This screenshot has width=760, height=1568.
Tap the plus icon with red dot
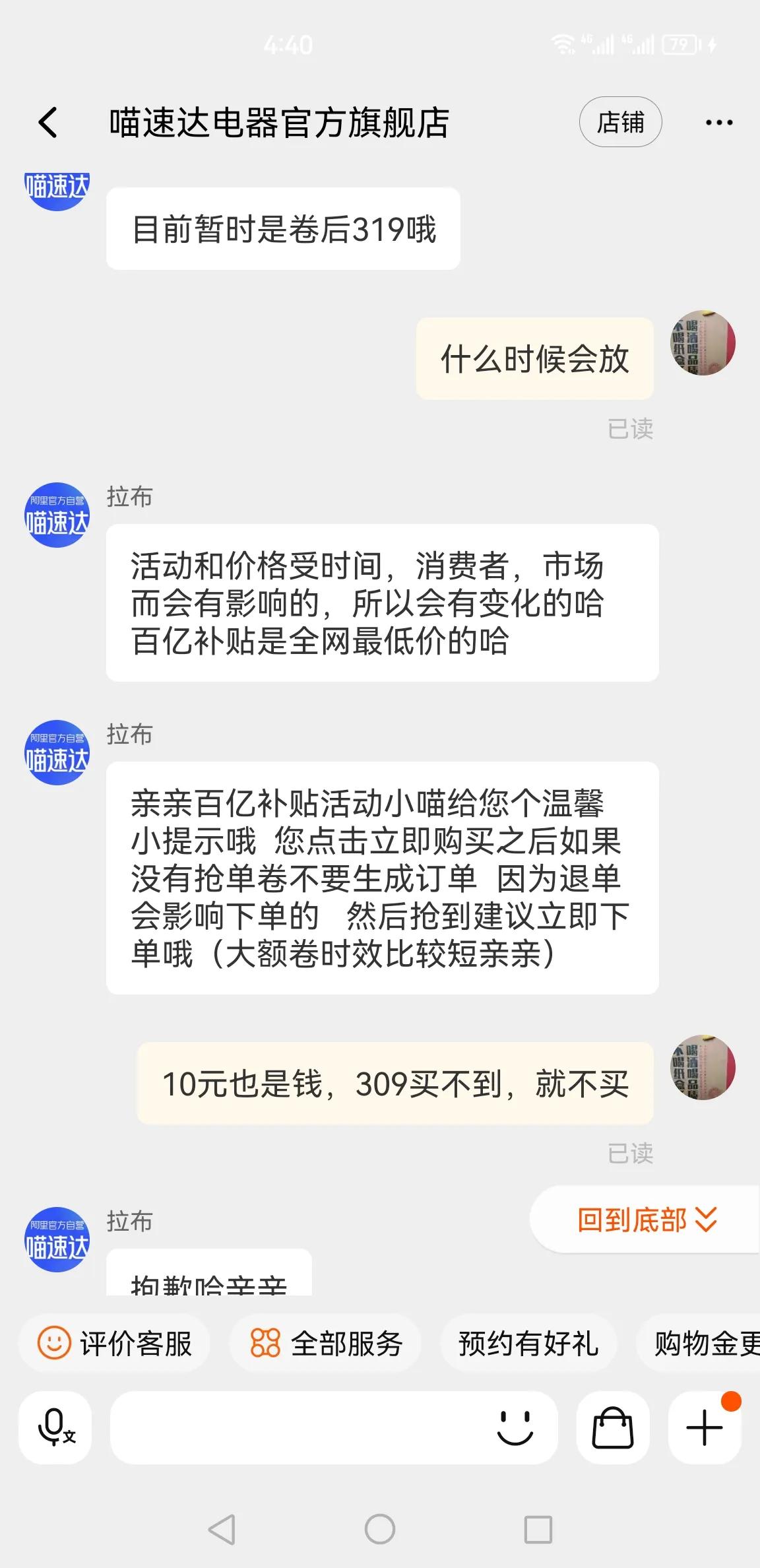click(x=703, y=1428)
